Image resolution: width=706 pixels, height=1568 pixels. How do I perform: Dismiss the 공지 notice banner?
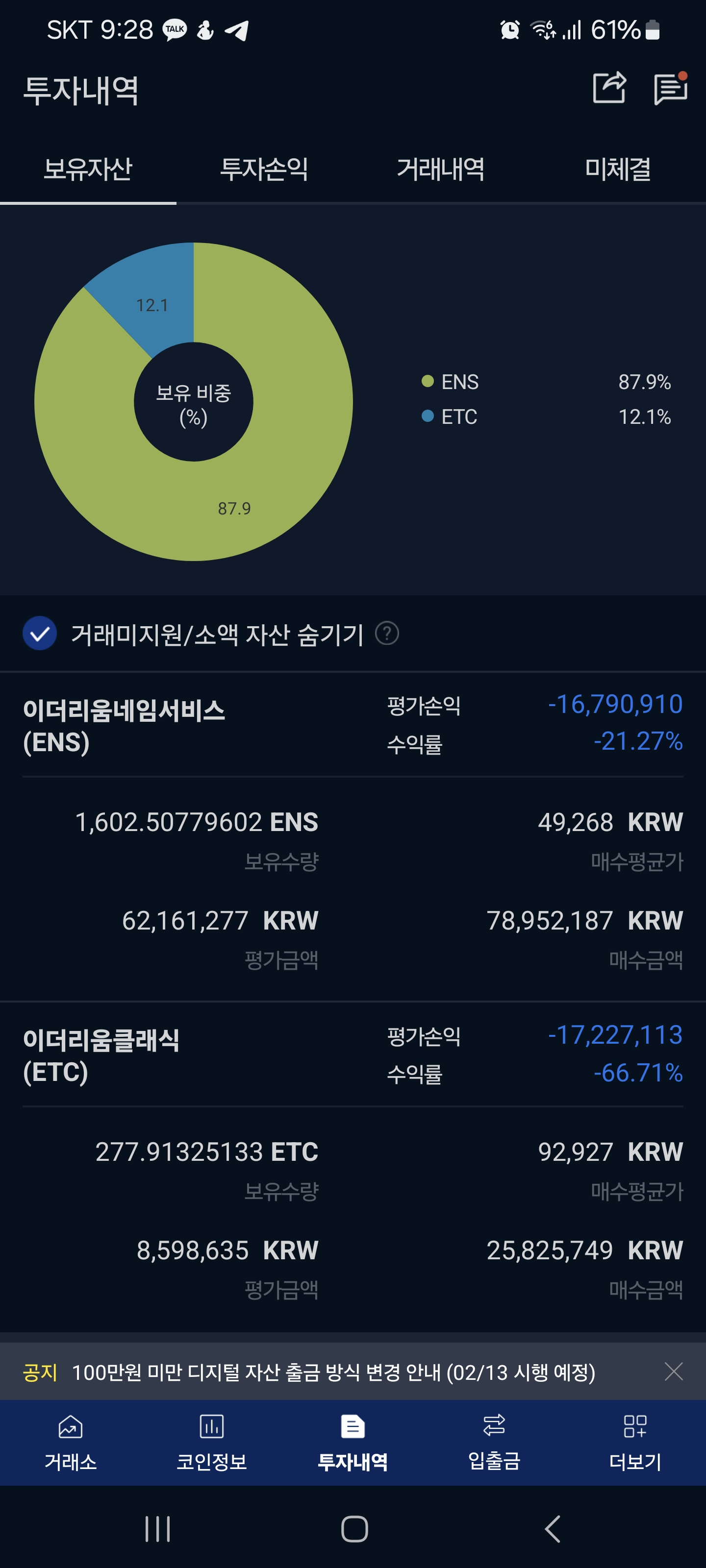pyautogui.click(x=673, y=1372)
